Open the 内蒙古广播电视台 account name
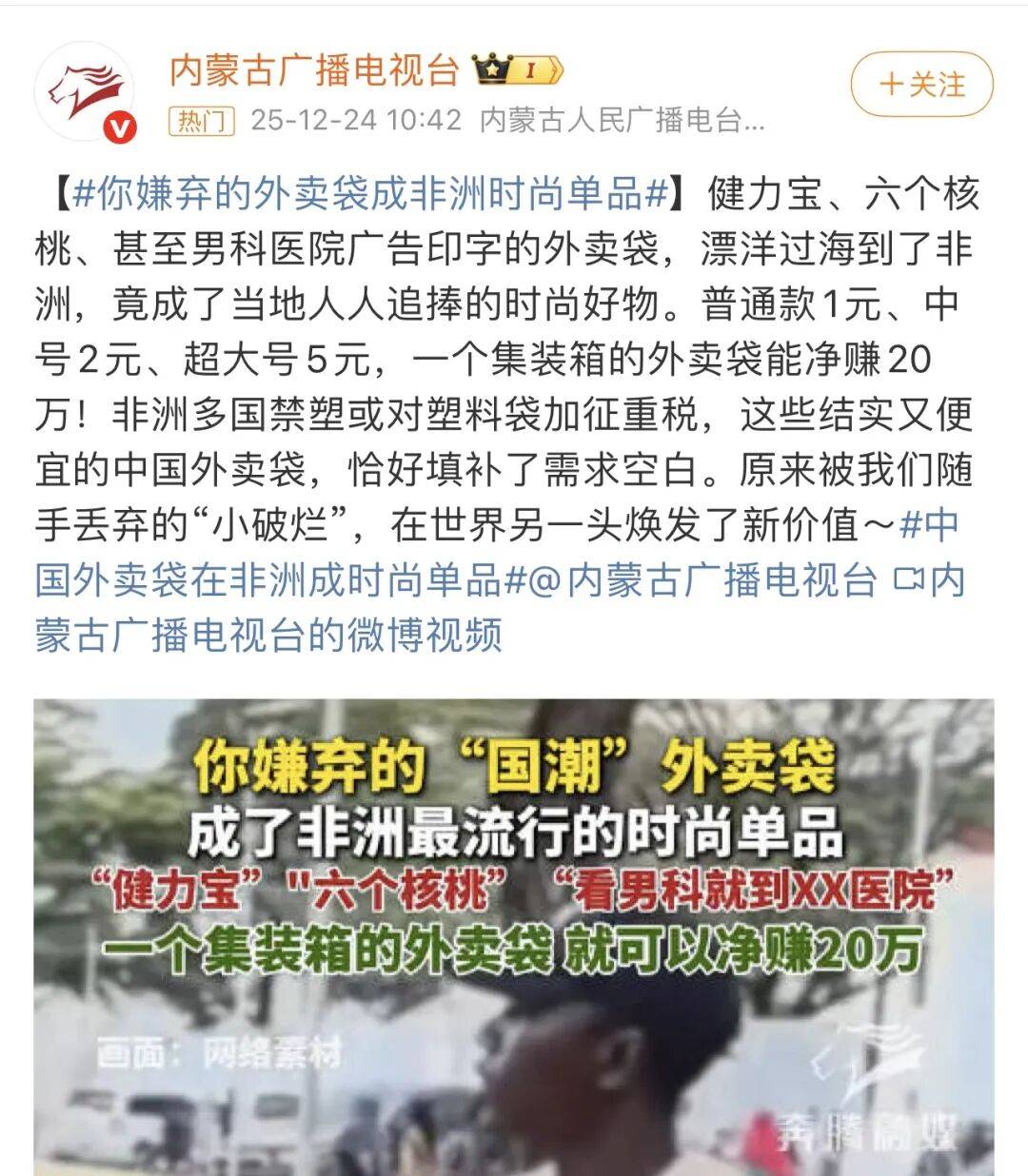The width and height of the screenshot is (1028, 1176). (314, 70)
